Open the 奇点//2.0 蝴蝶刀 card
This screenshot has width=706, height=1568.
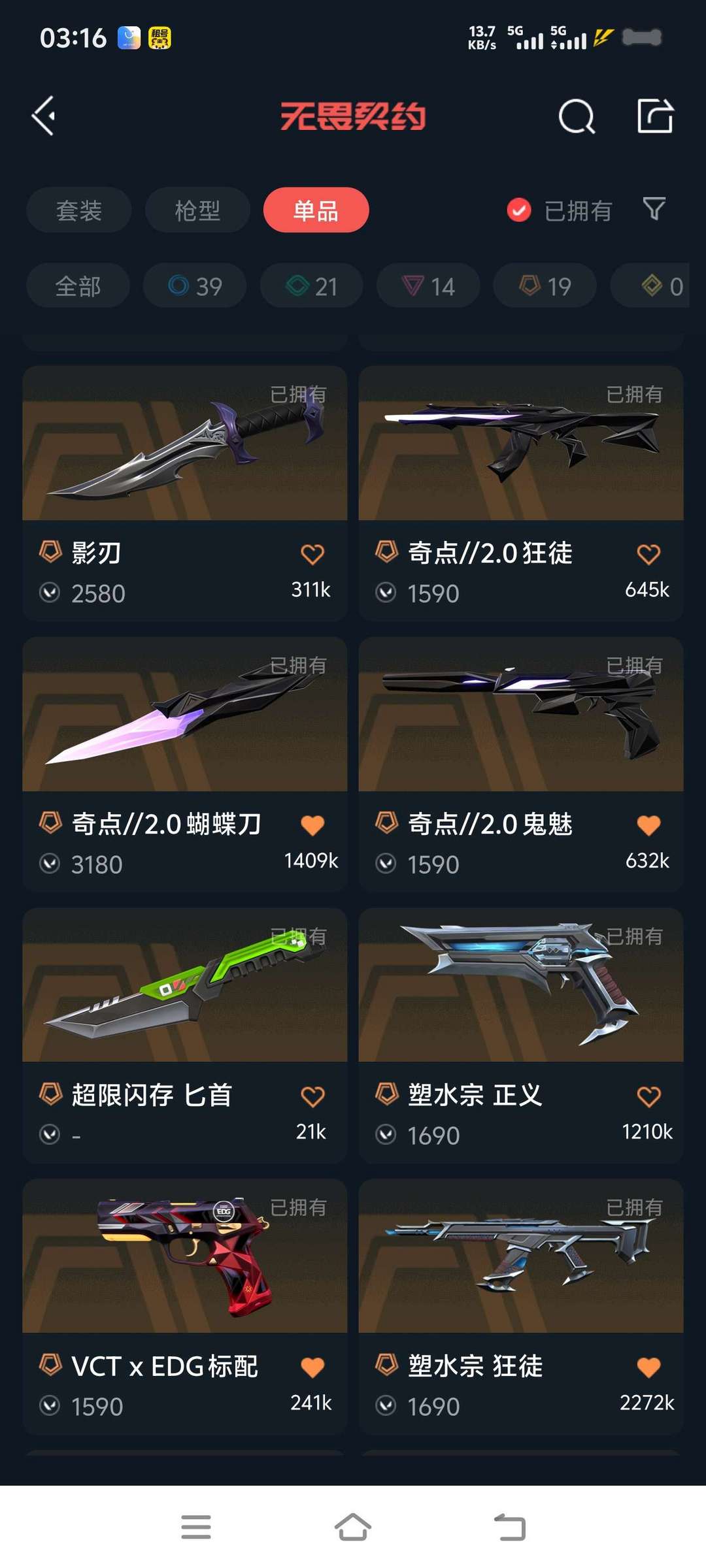184,764
